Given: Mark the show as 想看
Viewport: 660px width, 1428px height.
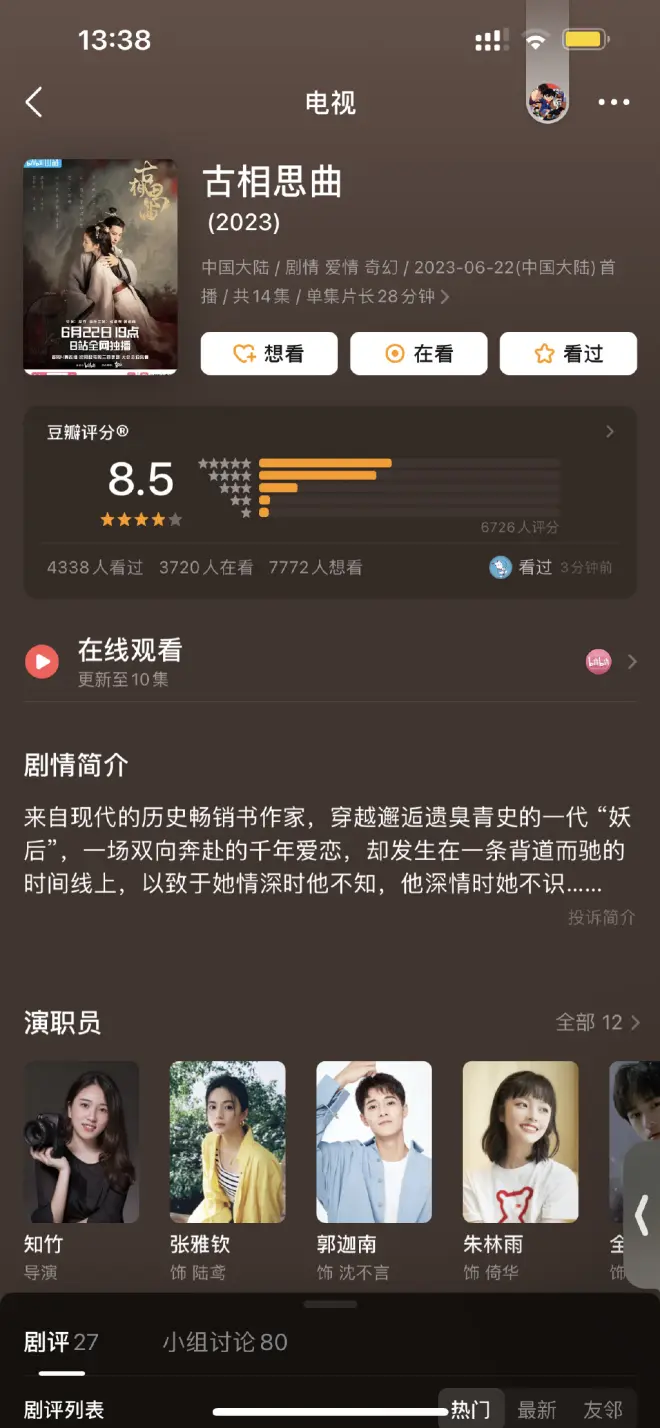Looking at the screenshot, I should pos(269,353).
